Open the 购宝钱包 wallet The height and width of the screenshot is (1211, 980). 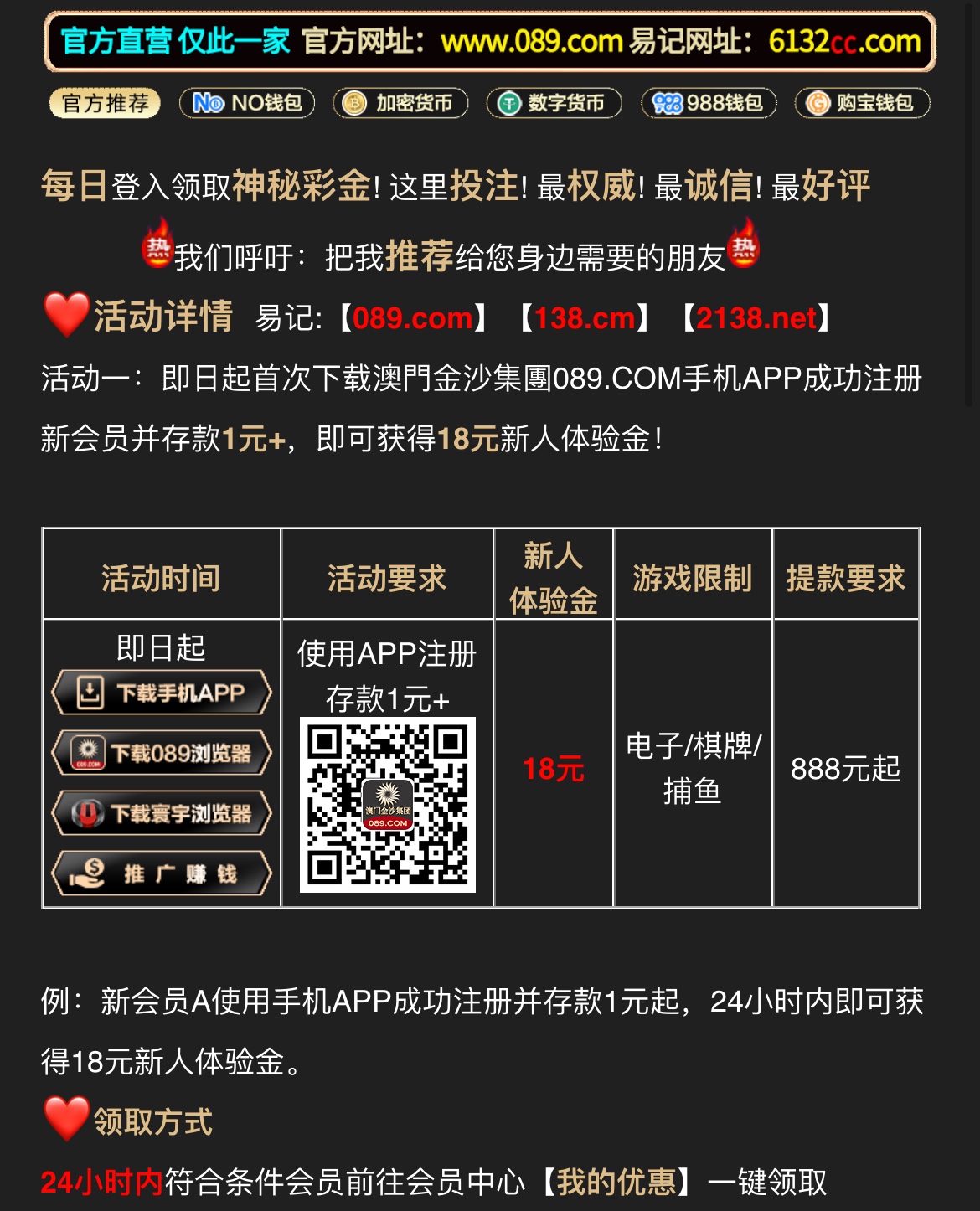pos(862,103)
